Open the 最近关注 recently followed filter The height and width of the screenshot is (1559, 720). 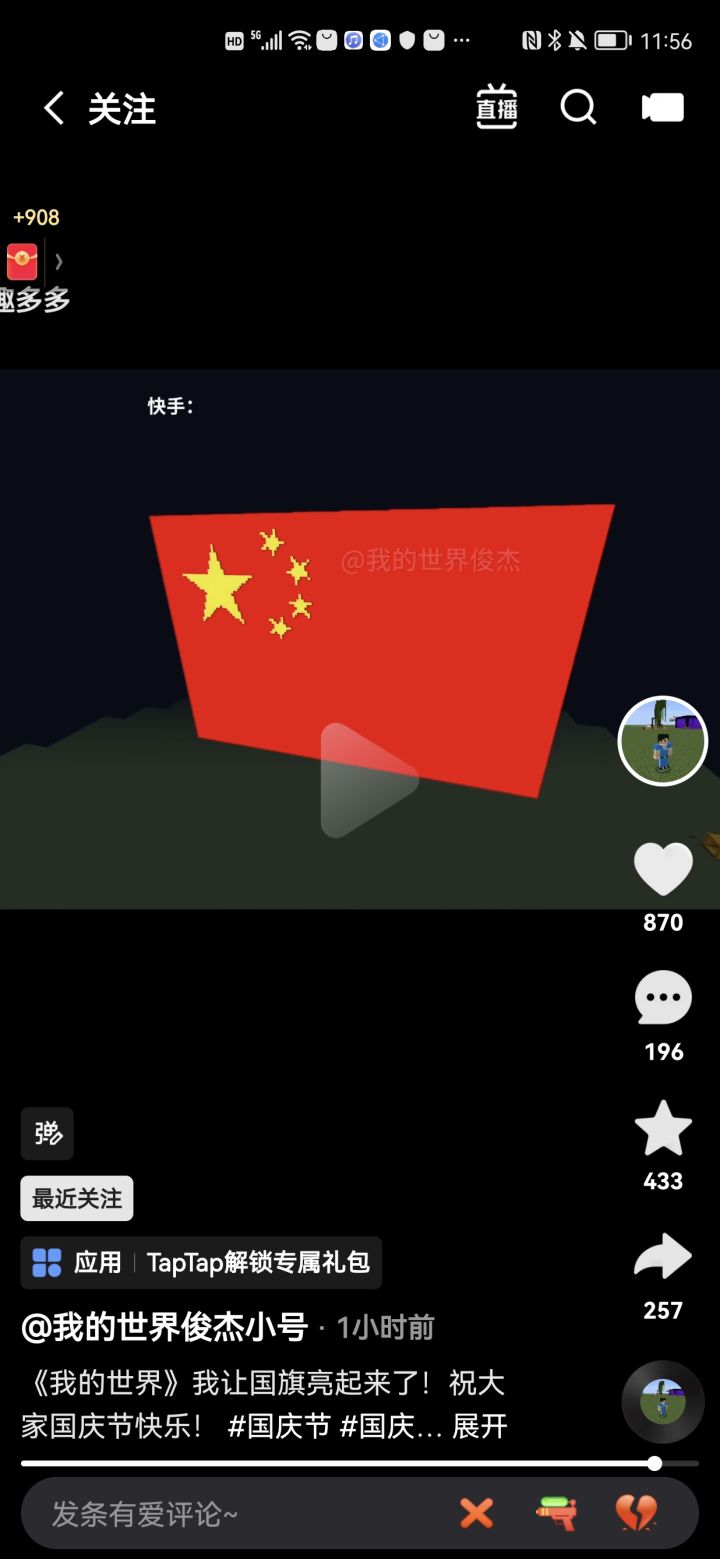77,1198
